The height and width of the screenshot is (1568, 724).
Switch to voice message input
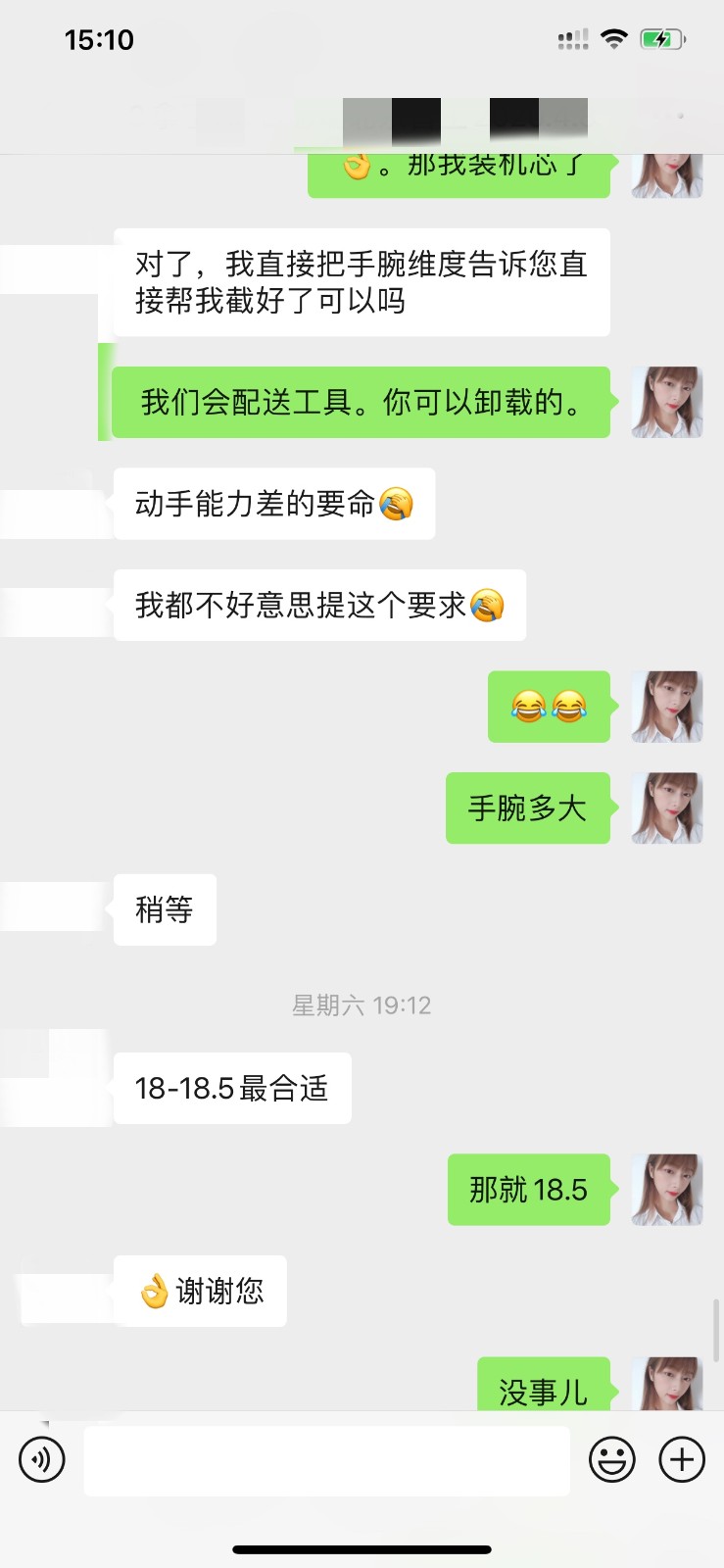tap(42, 1459)
